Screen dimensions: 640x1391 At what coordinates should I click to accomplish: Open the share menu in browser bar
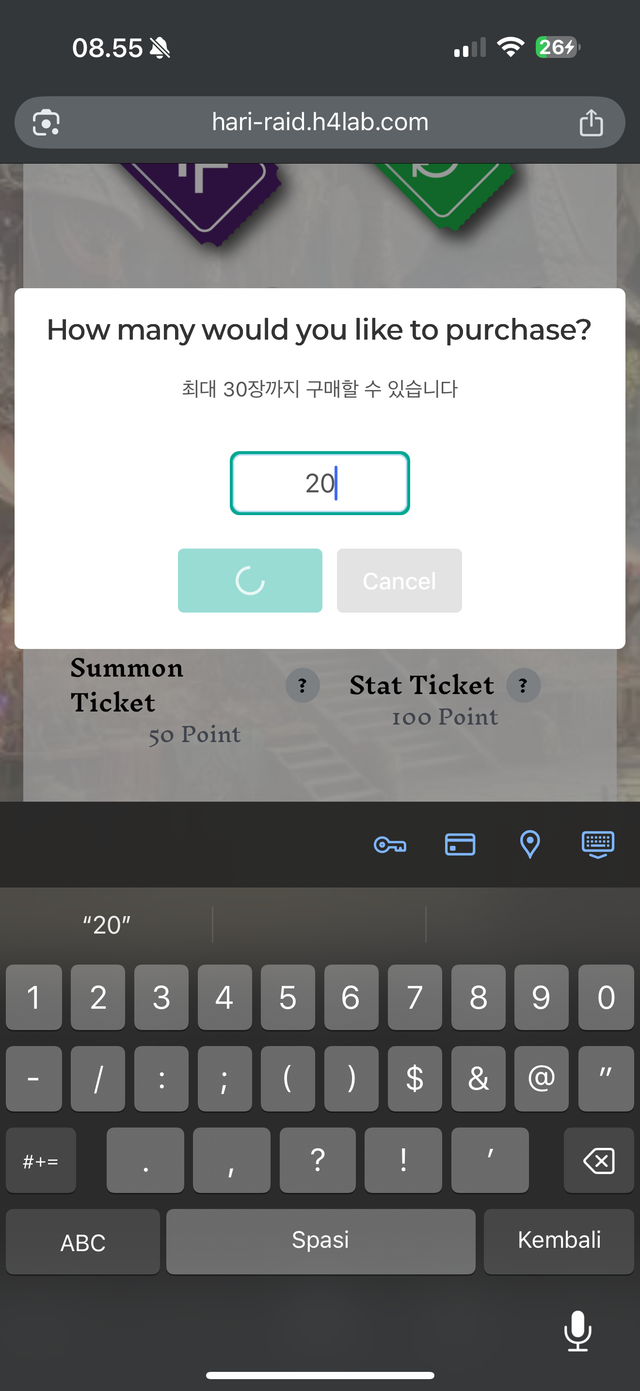pos(591,123)
